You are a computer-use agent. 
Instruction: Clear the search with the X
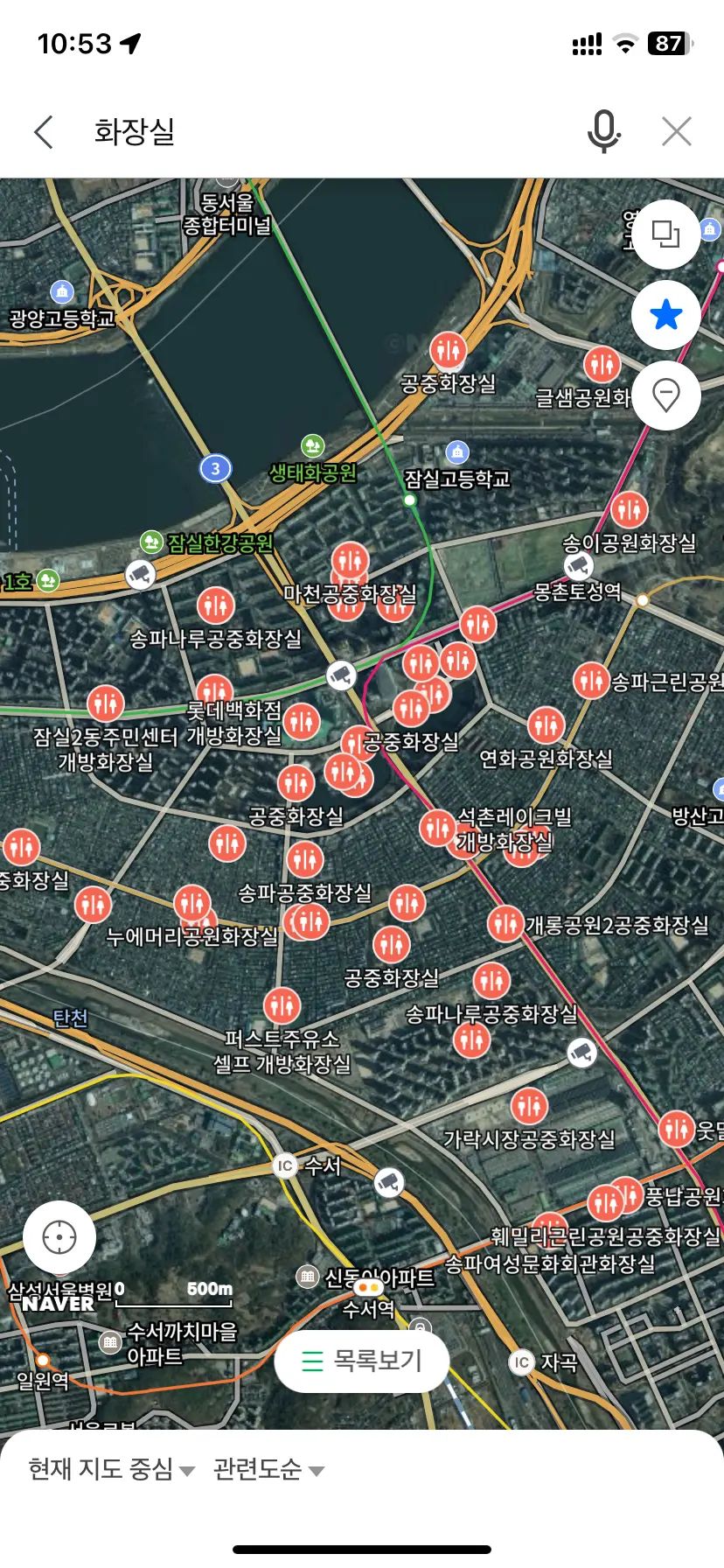pos(676,131)
